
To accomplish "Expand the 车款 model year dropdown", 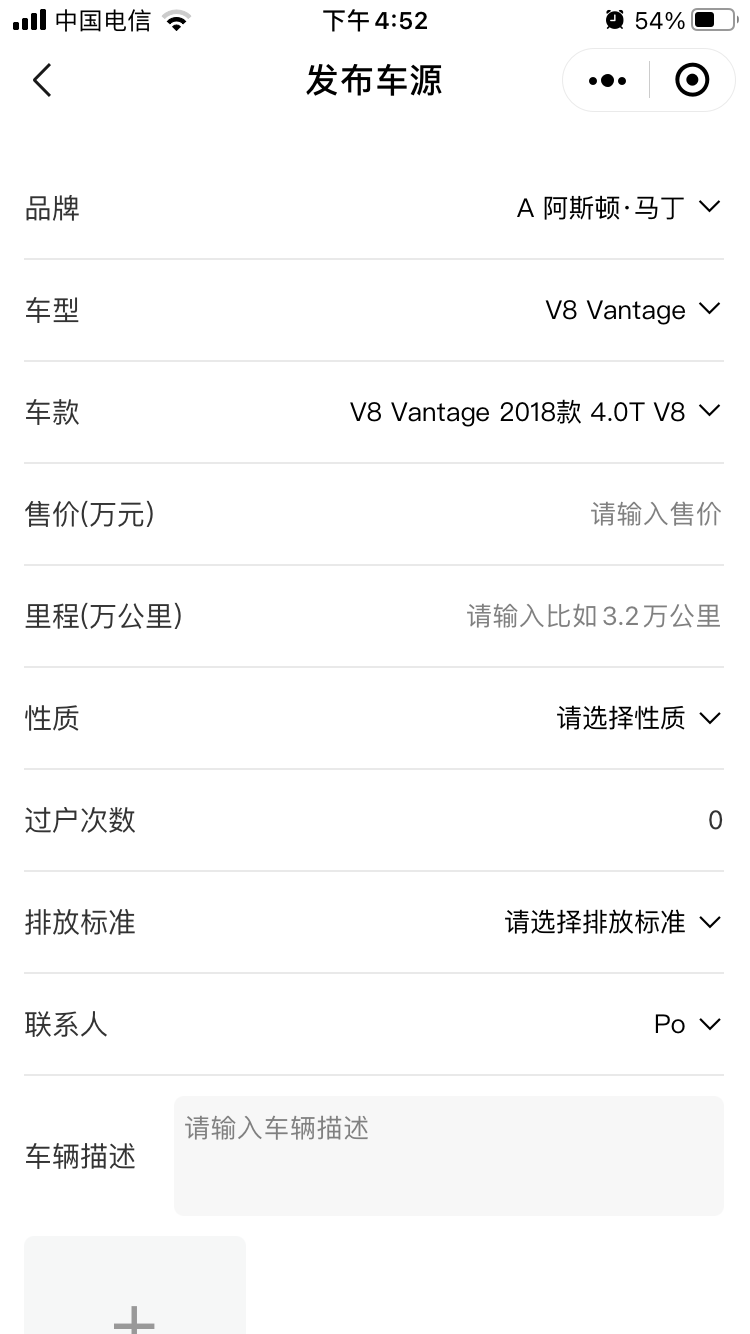I will point(535,412).
